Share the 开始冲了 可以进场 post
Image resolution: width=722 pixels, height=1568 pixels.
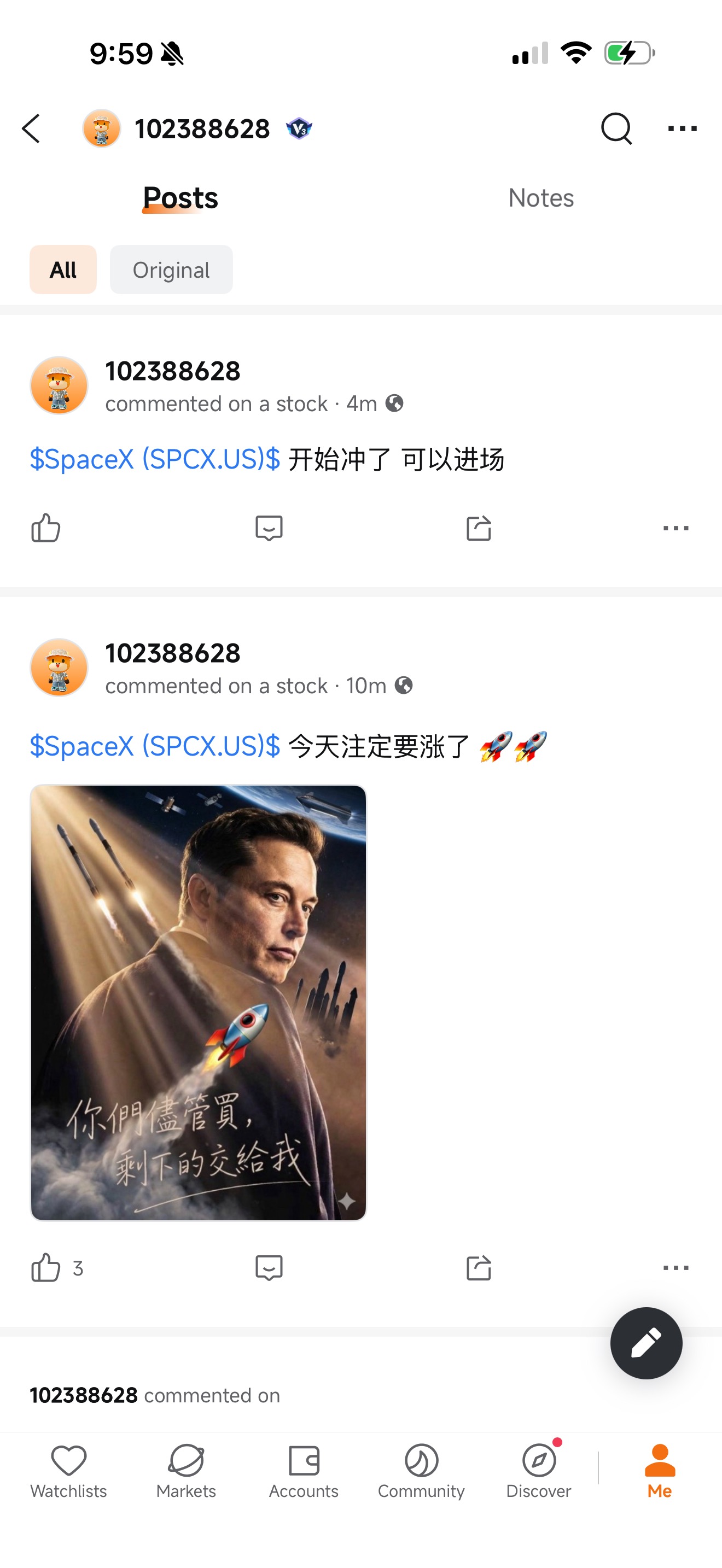[x=479, y=528]
